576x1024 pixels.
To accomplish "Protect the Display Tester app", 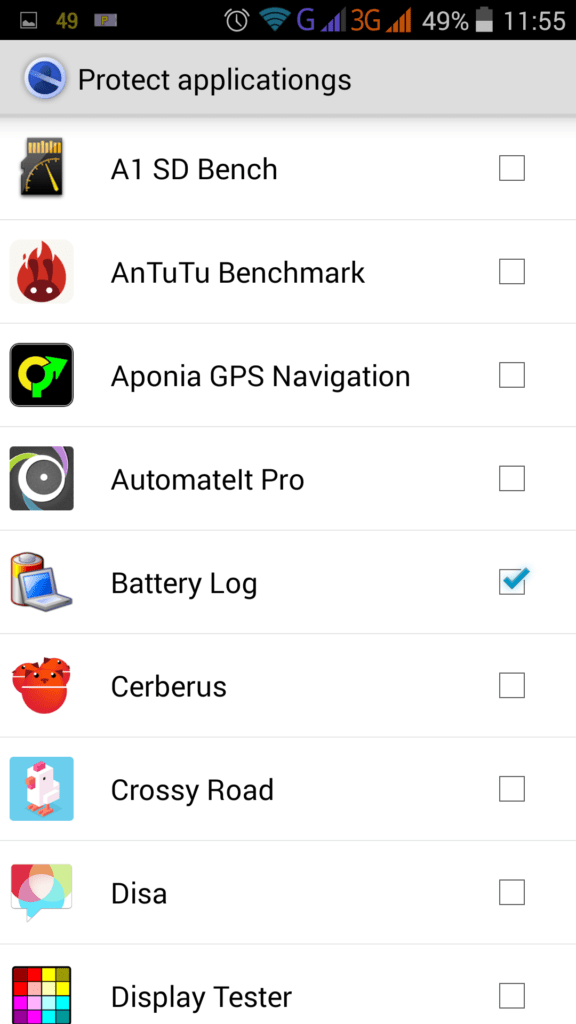I will coord(511,996).
